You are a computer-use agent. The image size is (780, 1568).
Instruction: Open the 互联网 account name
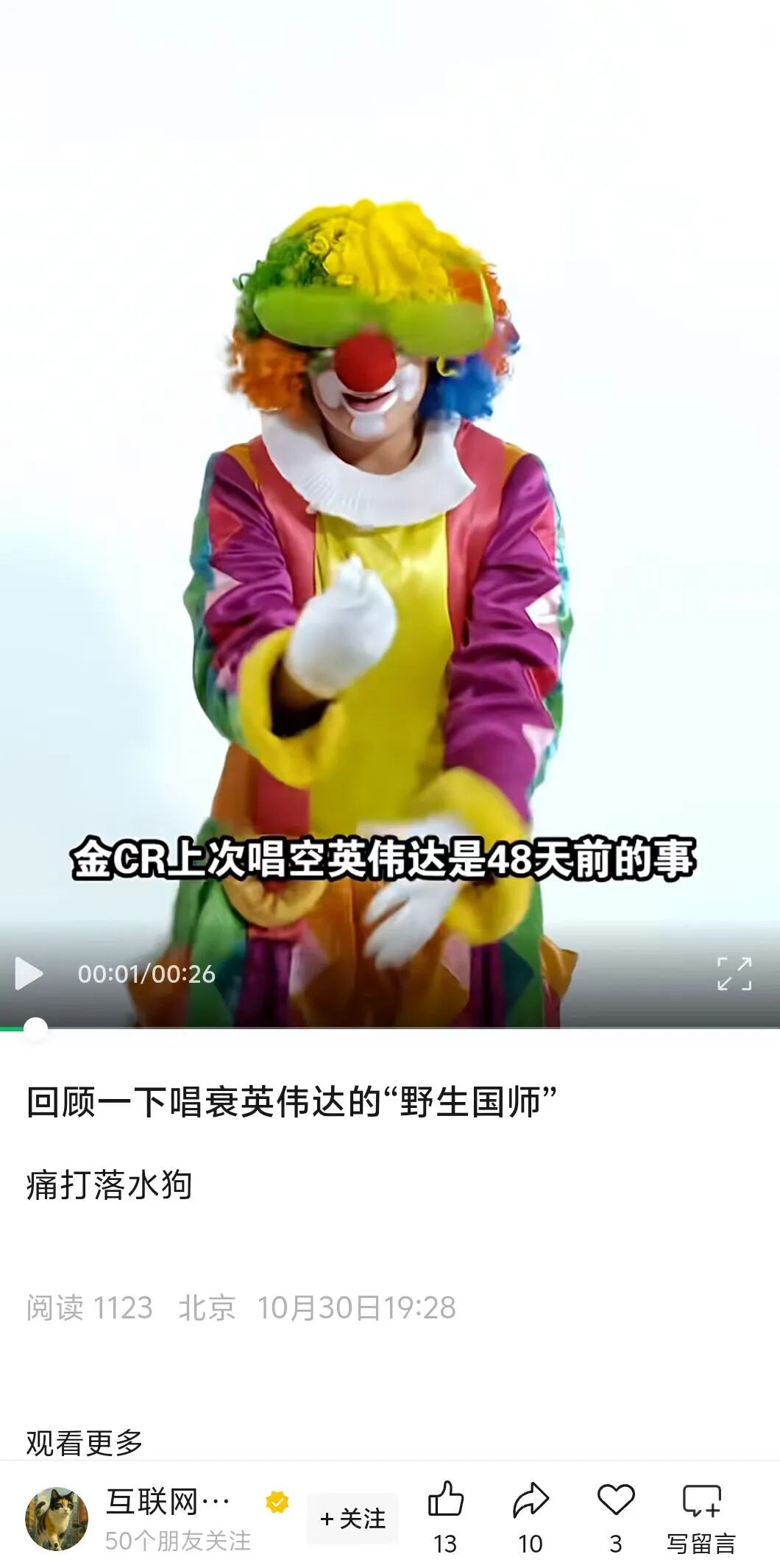coord(168,1502)
